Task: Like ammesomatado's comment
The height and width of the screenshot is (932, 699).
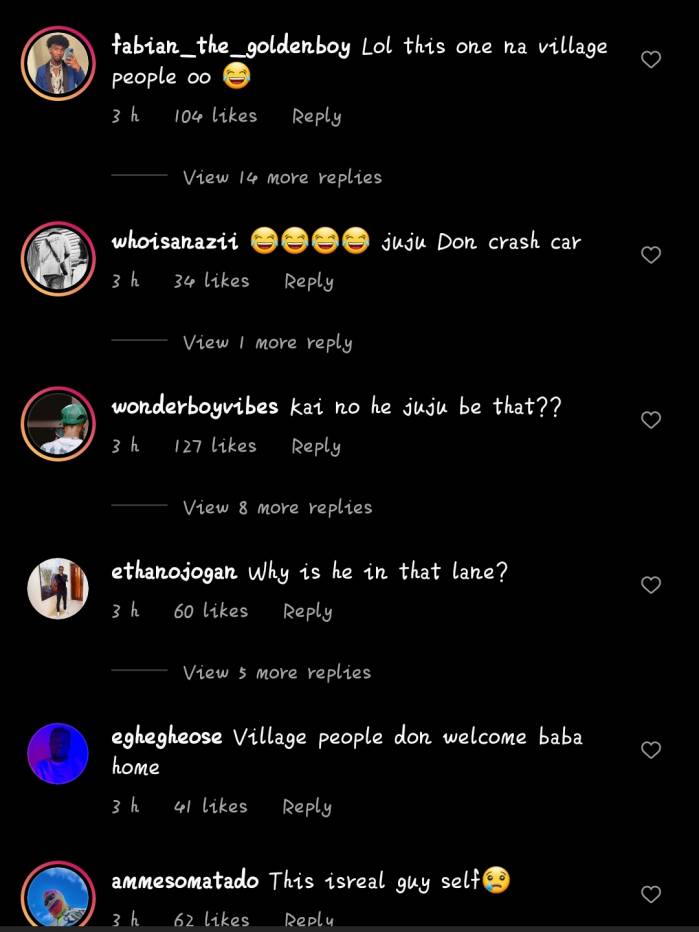Action: click(x=651, y=894)
